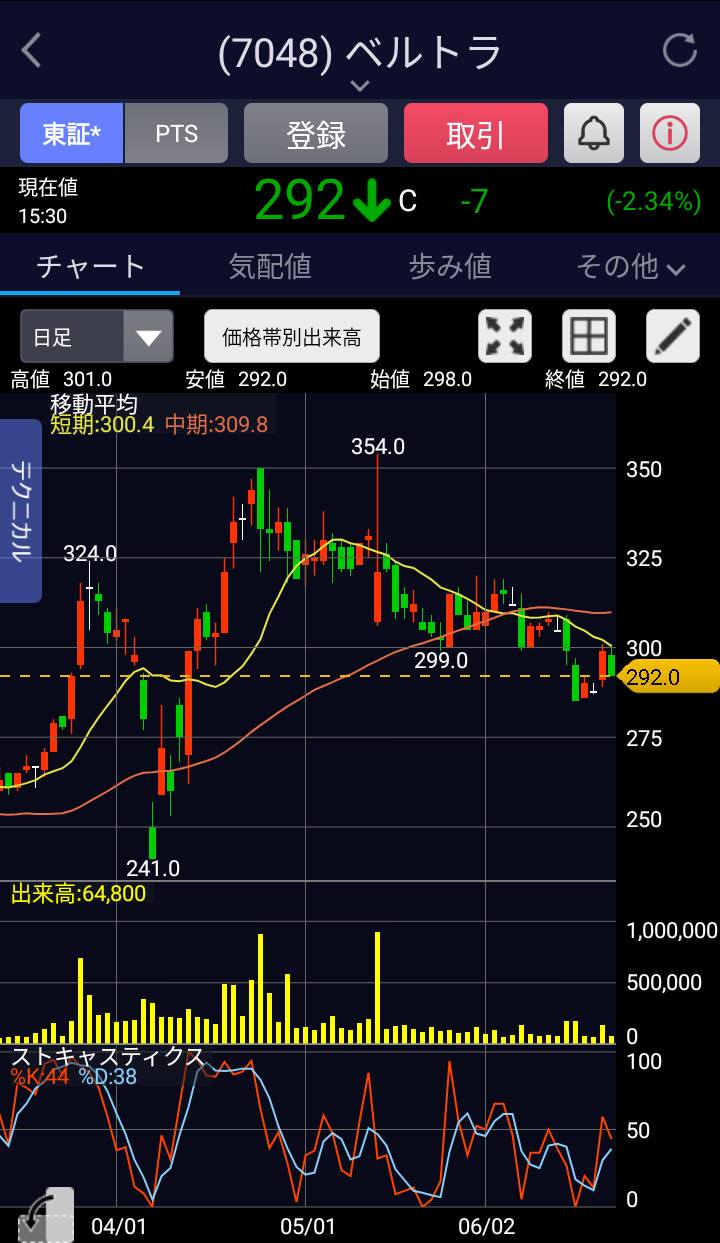Screen dimensions: 720x1243
Task: Open the information icon
Action: pyautogui.click(x=670, y=133)
